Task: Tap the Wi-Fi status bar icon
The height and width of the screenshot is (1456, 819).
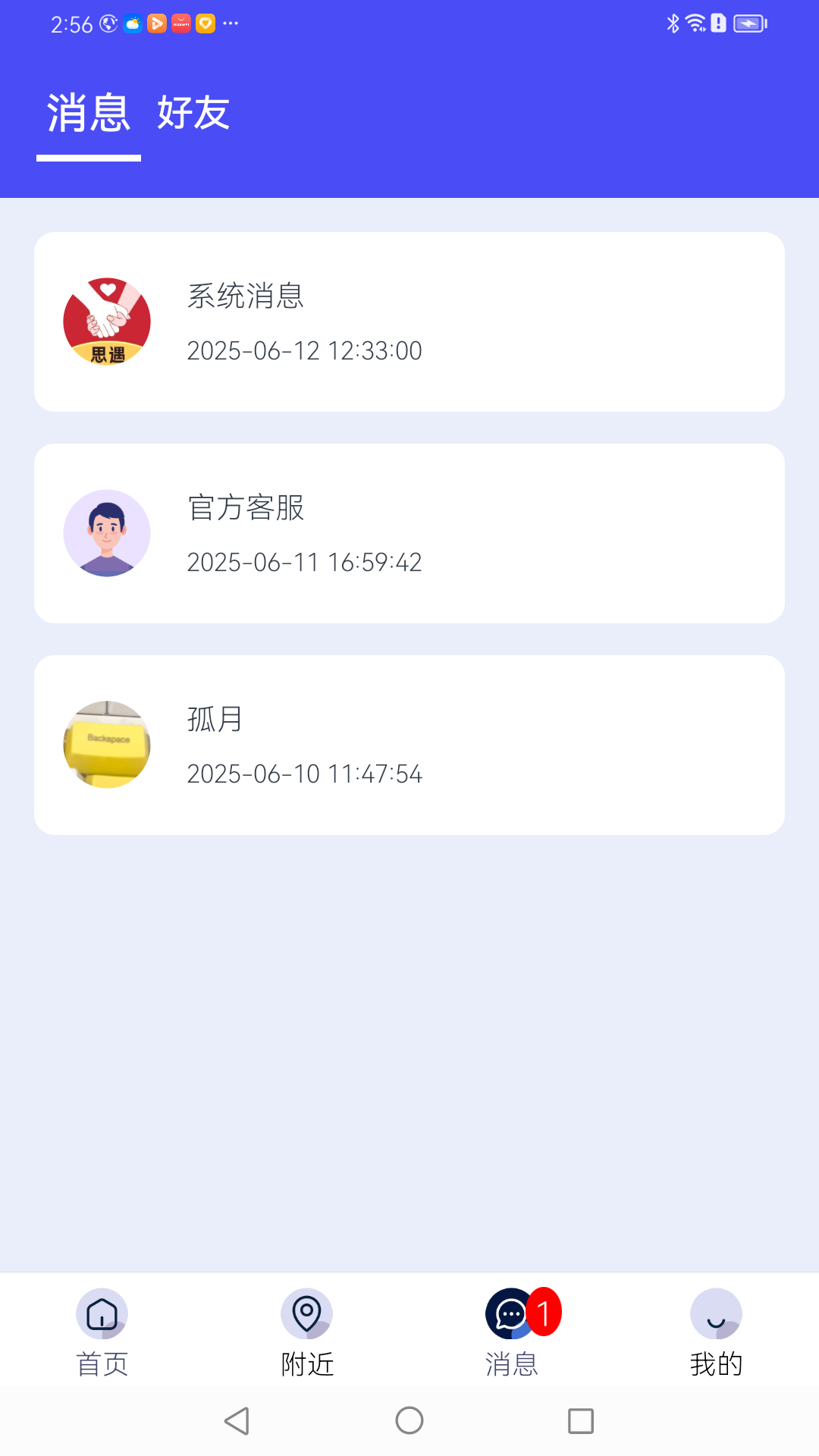Action: [695, 23]
